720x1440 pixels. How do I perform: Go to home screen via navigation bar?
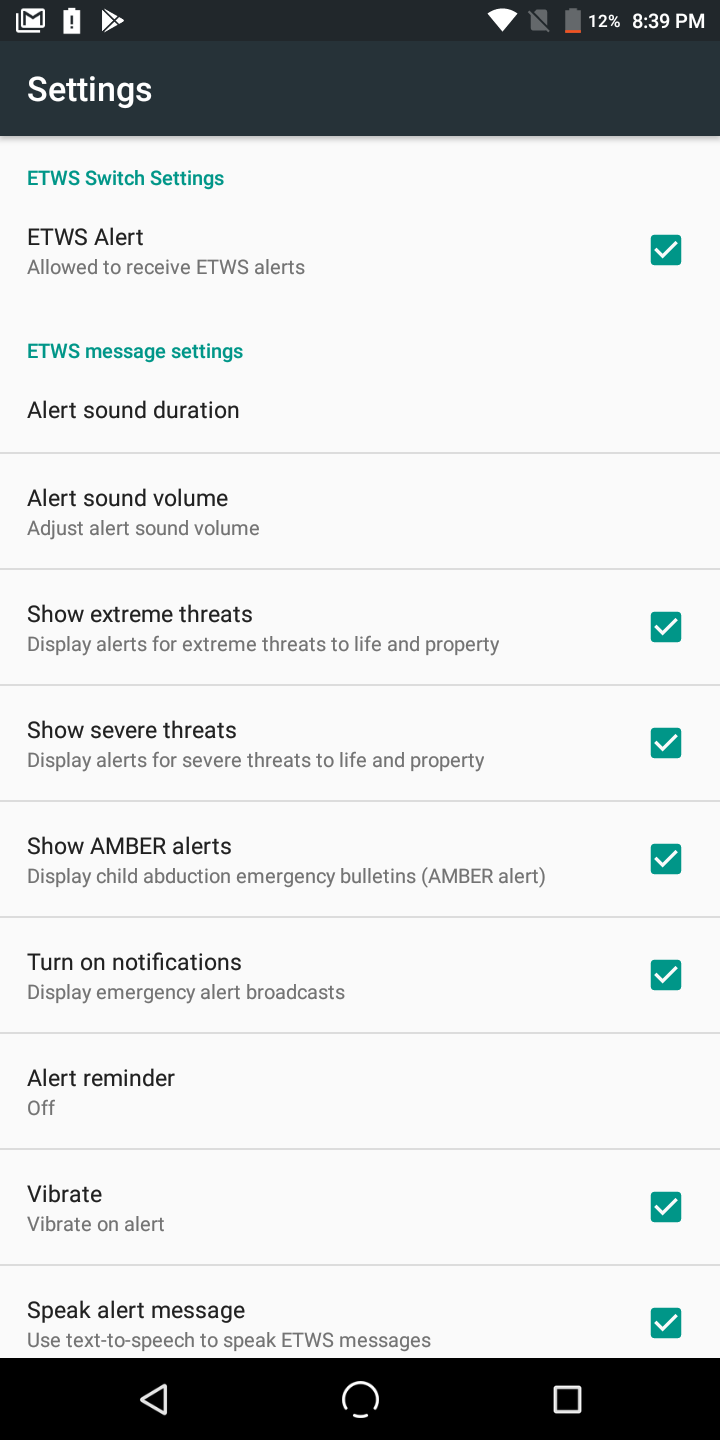pos(360,1399)
